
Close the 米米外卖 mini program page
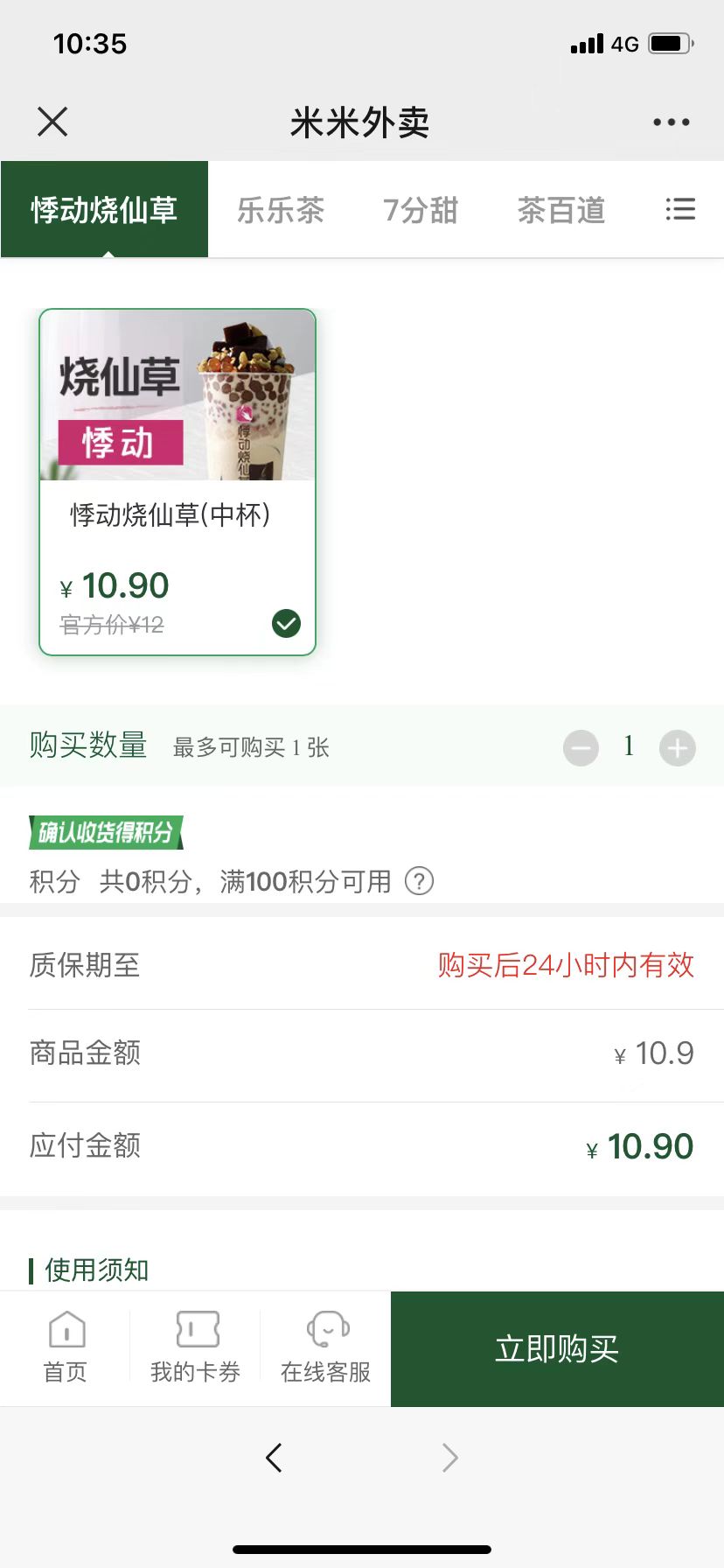(x=52, y=122)
